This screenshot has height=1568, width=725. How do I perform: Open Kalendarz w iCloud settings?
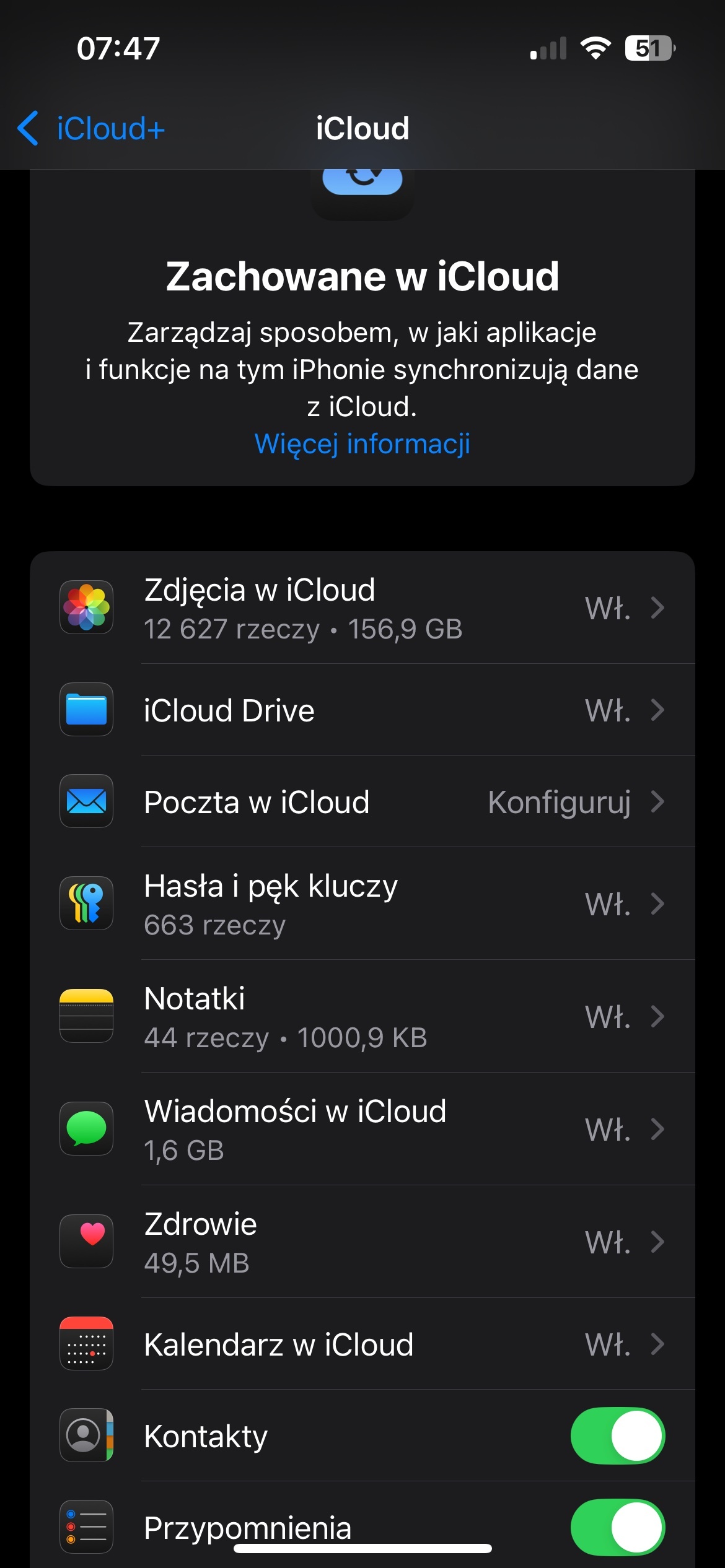[362, 1344]
